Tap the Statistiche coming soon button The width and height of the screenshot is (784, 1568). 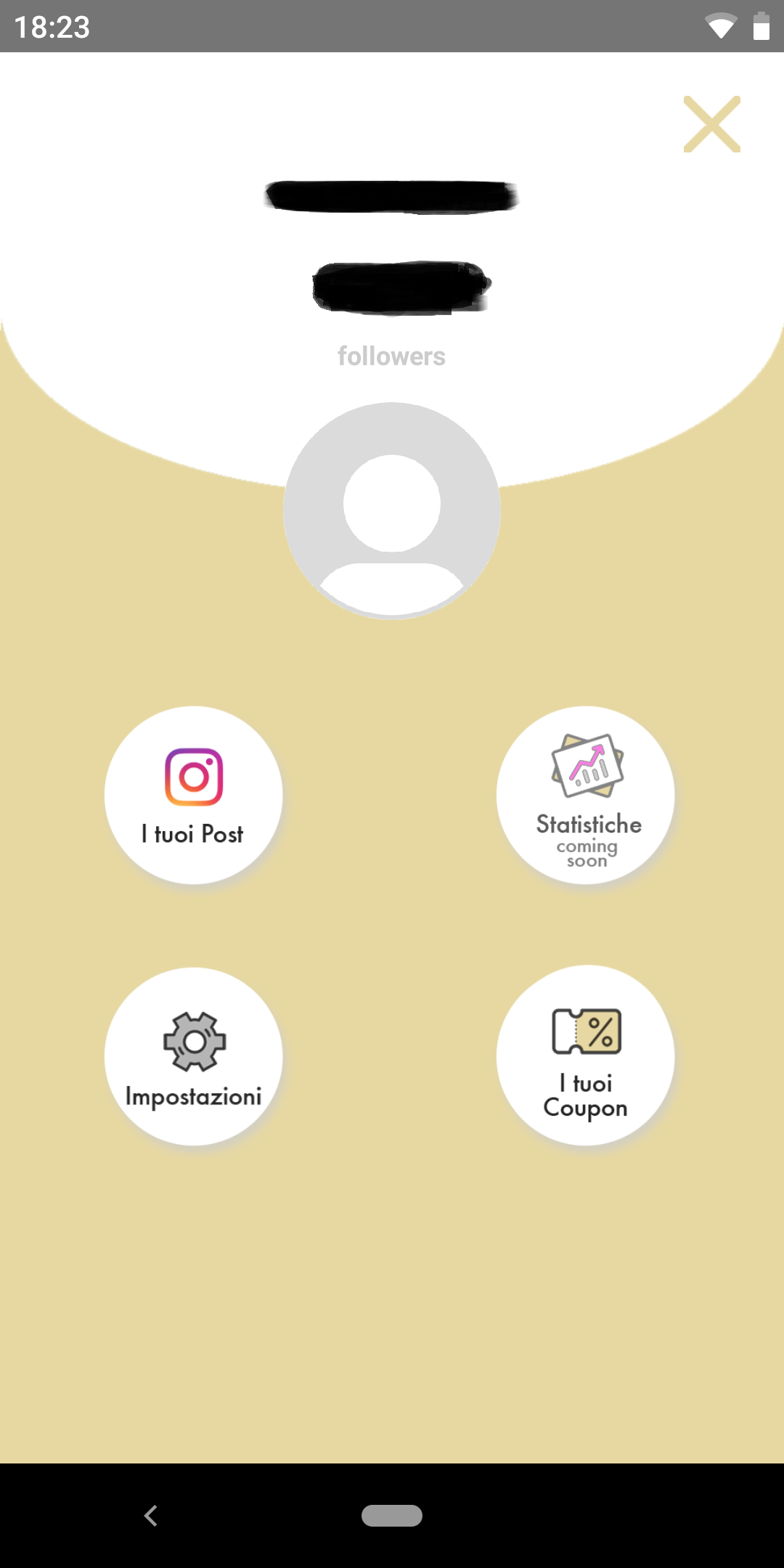coord(586,795)
